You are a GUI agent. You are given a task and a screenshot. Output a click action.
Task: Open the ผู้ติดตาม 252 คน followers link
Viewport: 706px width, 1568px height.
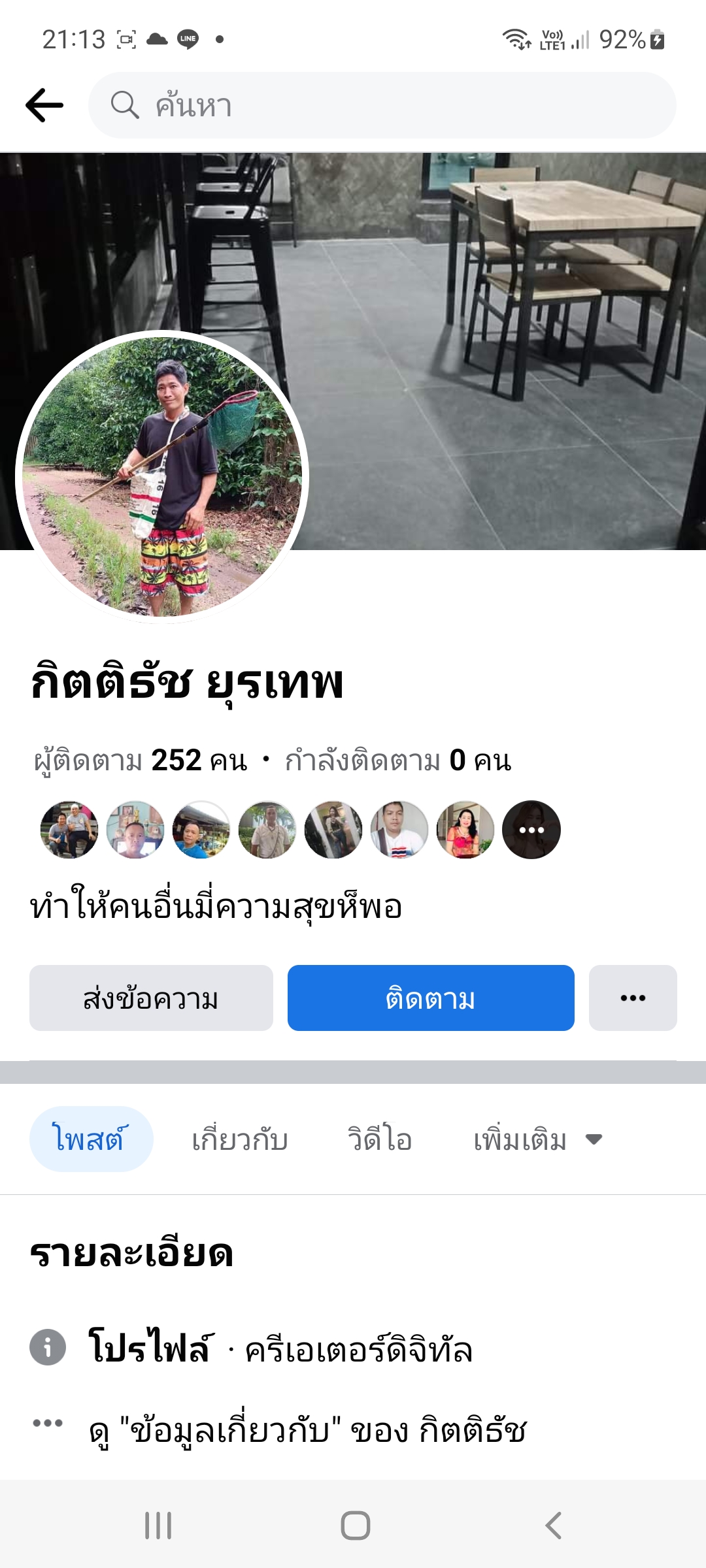[x=141, y=760]
